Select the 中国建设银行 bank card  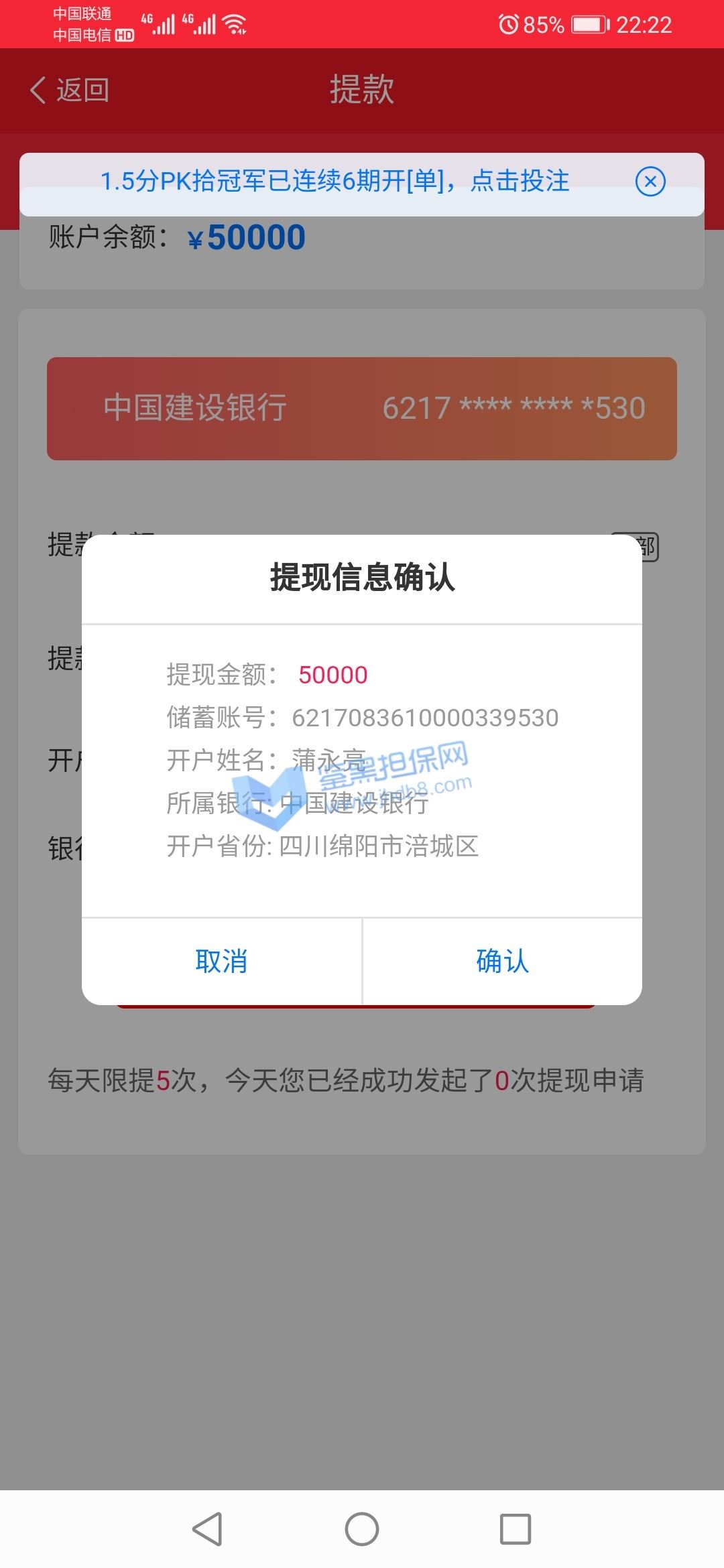362,408
